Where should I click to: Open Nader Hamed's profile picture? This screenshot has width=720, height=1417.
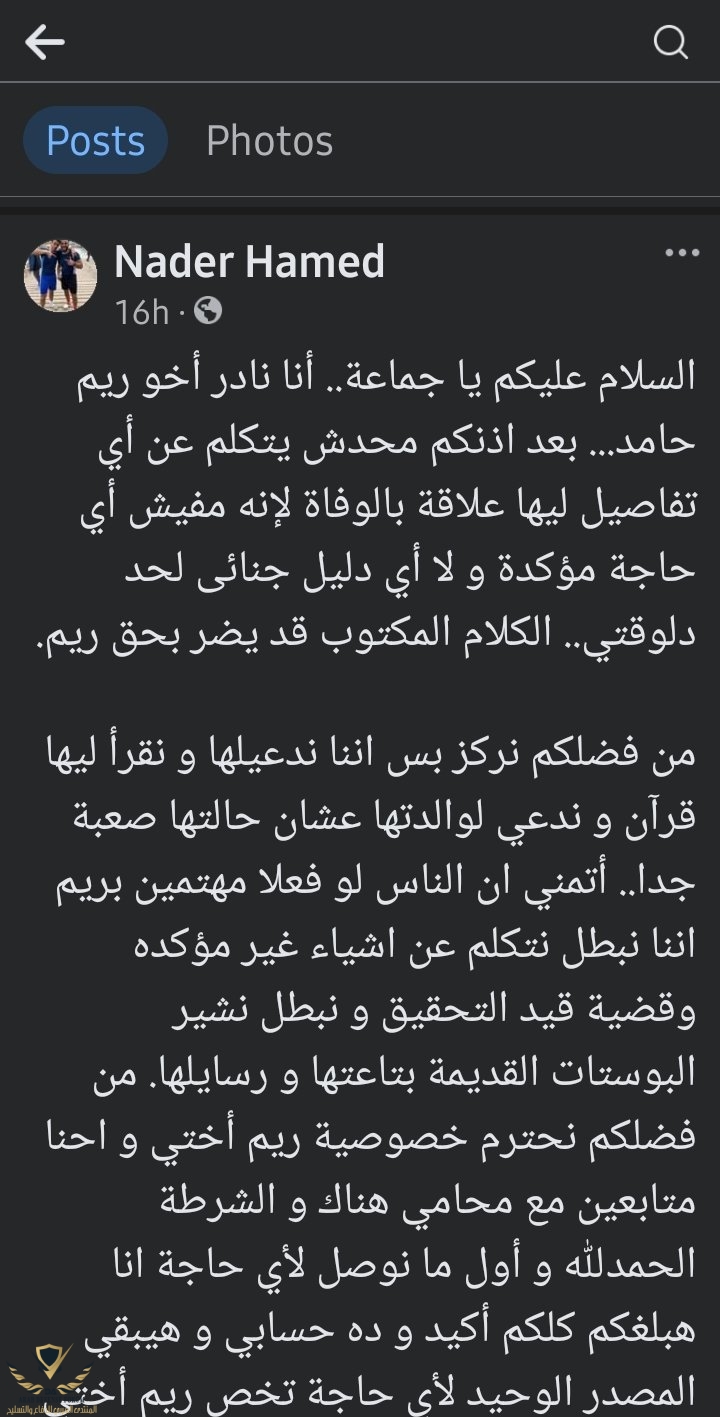[60, 275]
